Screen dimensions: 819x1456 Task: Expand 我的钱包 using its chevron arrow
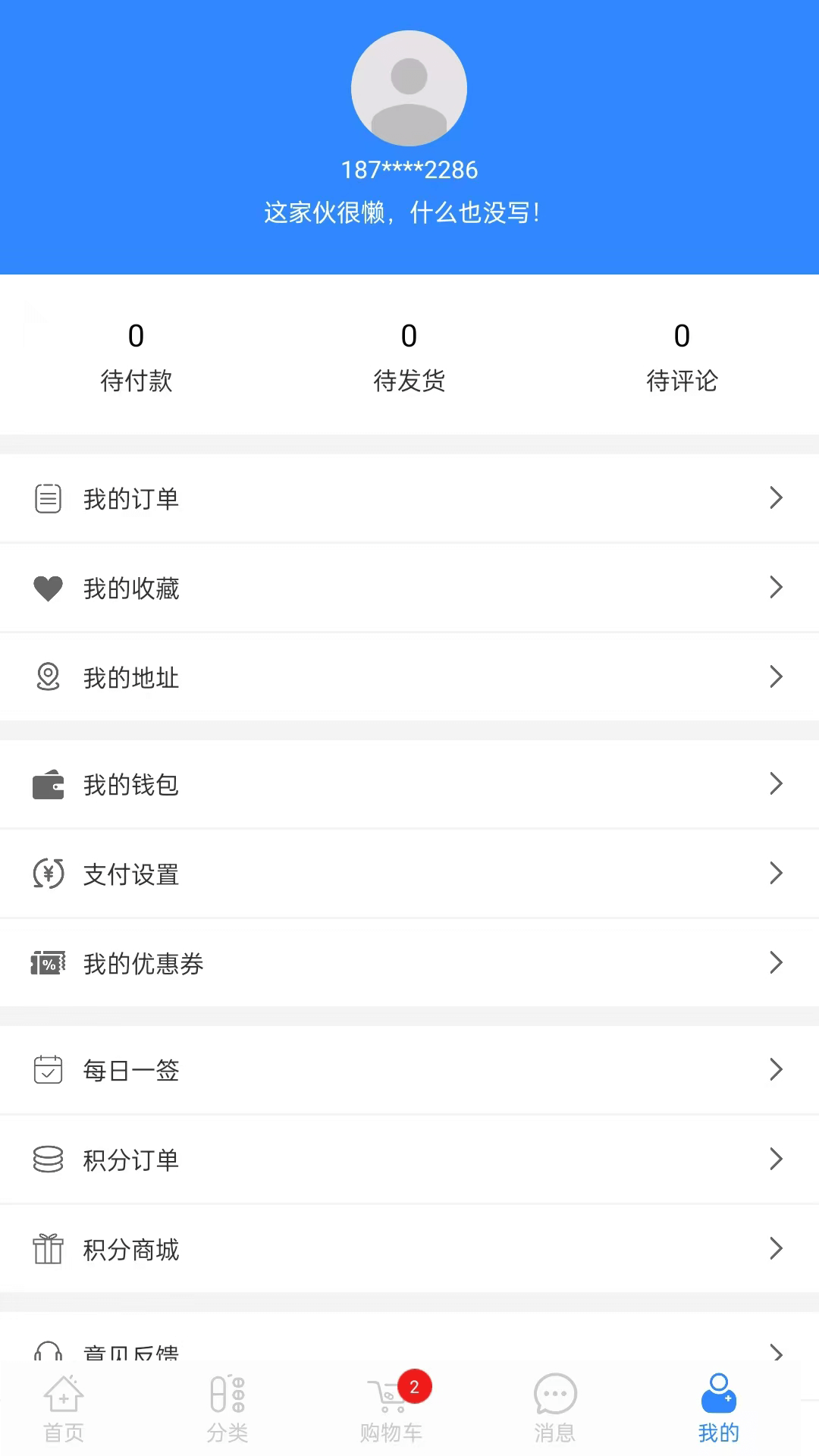(x=775, y=784)
